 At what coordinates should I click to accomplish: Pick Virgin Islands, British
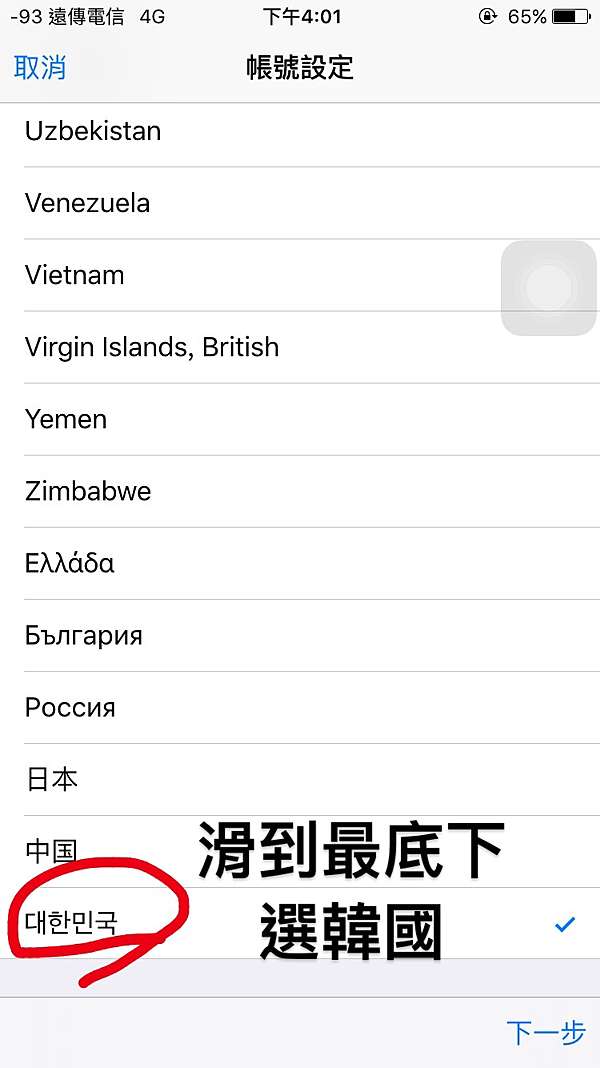(300, 347)
